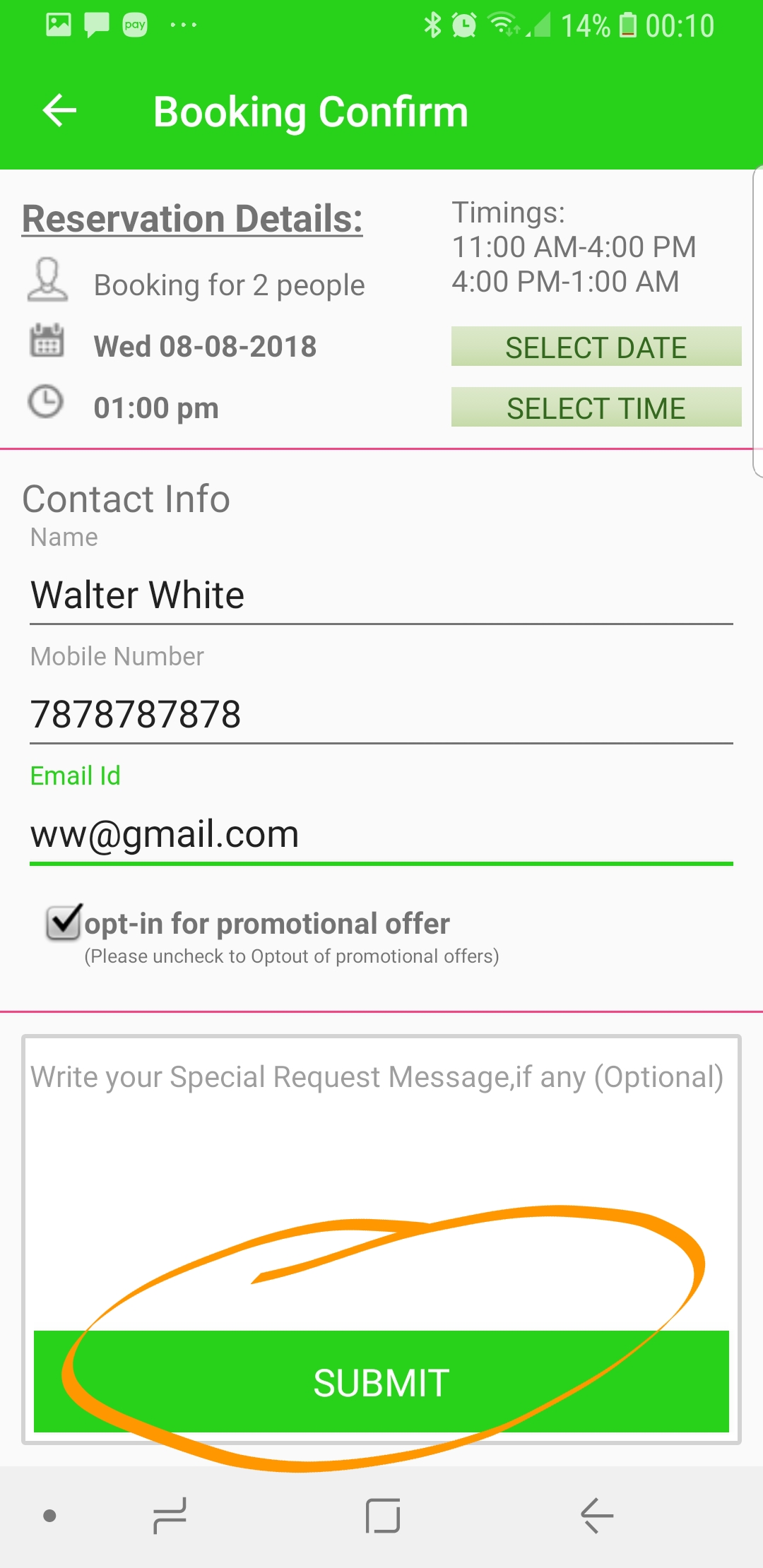Choose a slot with SELECT TIME
The width and height of the screenshot is (763, 1568).
596,408
